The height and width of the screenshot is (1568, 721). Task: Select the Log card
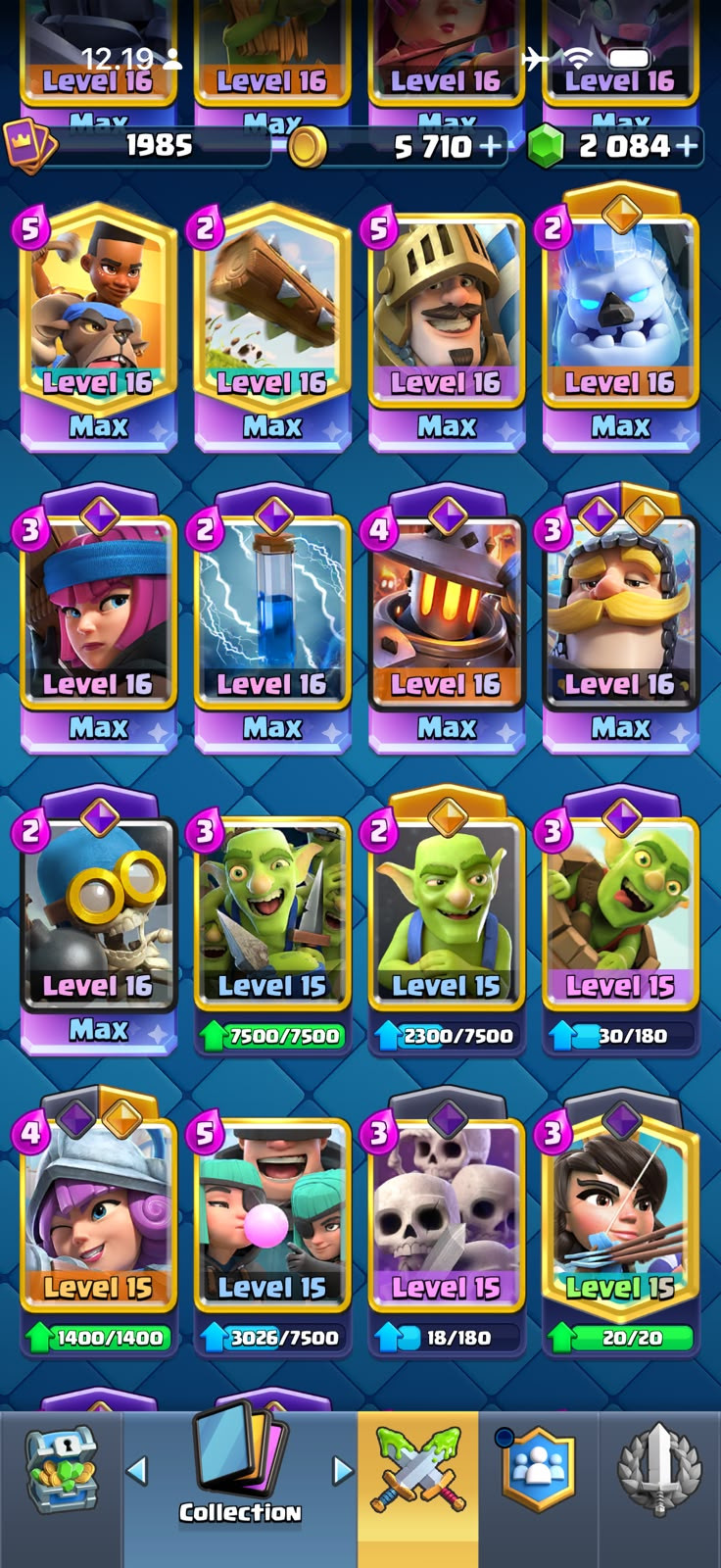(272, 328)
